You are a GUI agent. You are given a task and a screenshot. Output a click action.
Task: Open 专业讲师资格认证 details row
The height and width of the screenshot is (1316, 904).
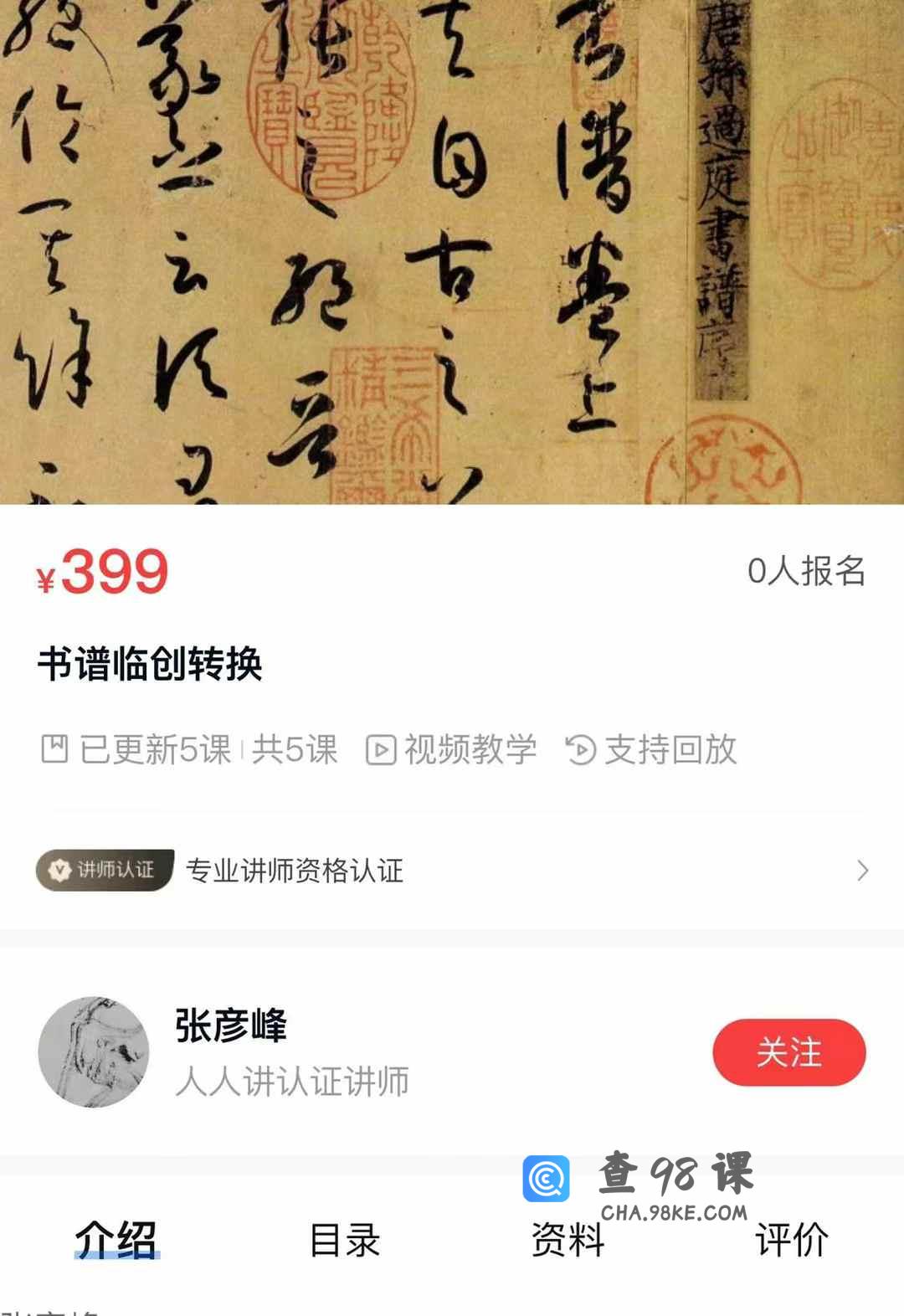tap(452, 871)
